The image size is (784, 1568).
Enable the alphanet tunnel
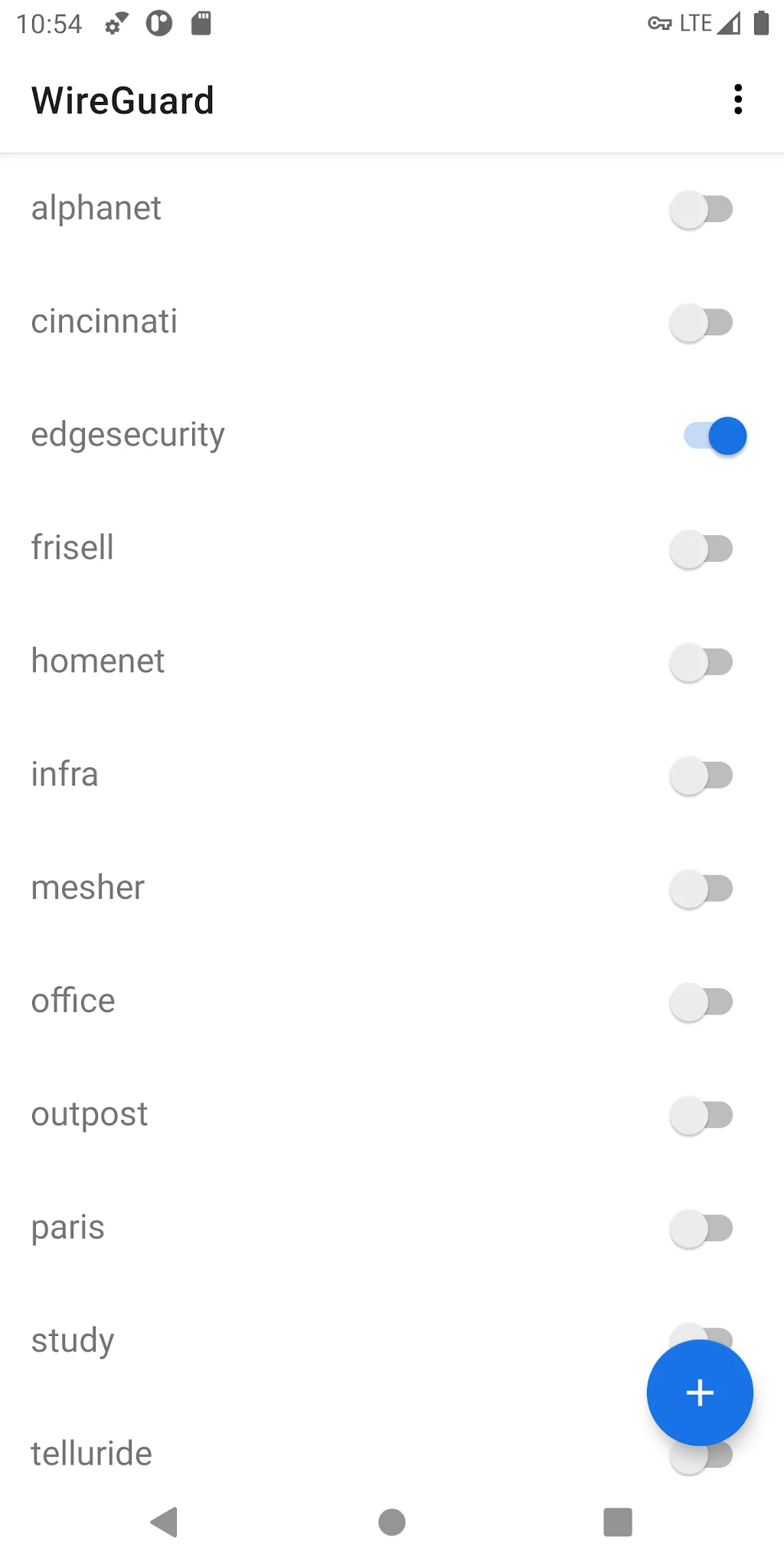click(x=701, y=209)
